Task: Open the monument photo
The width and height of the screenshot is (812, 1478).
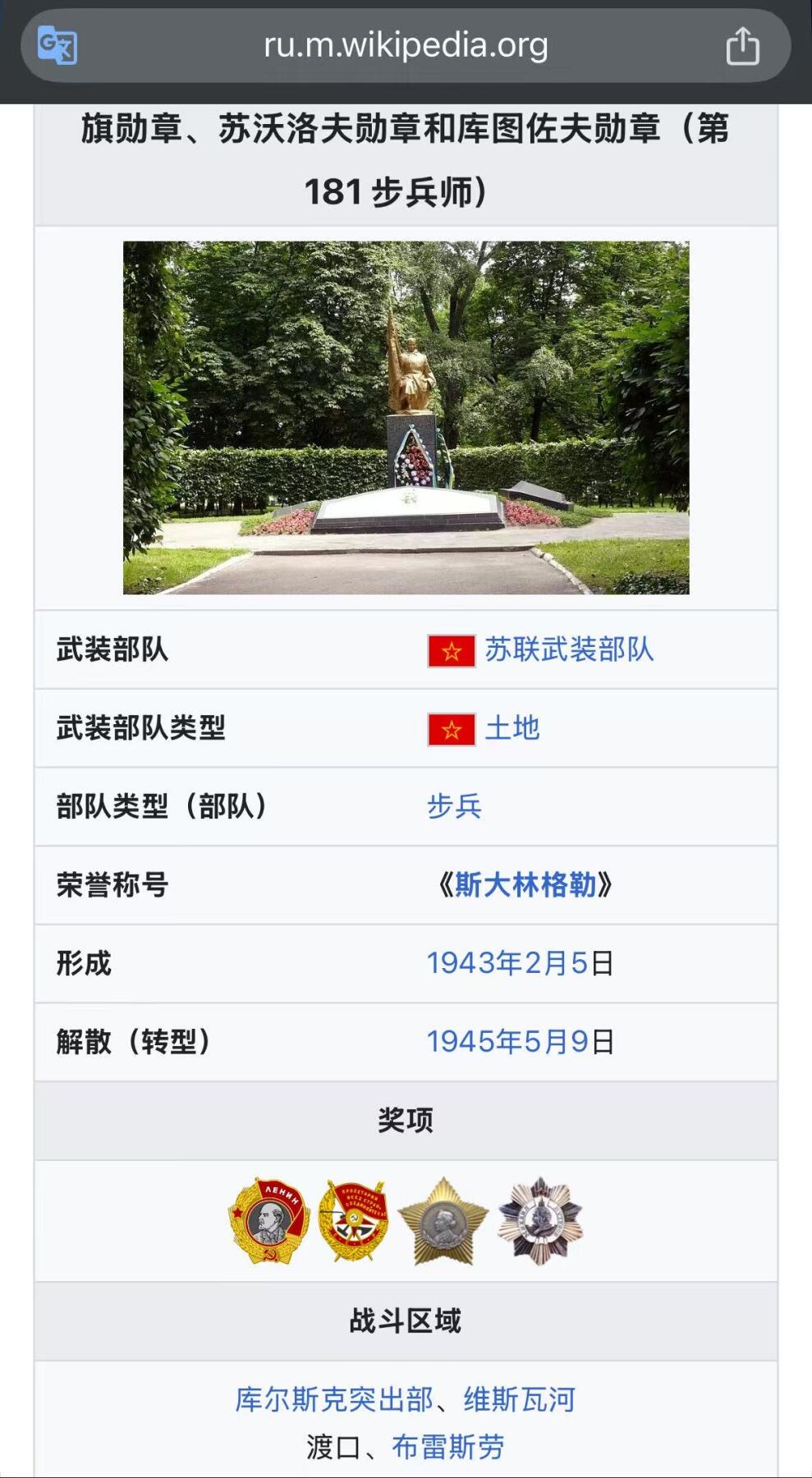Action: pos(406,417)
